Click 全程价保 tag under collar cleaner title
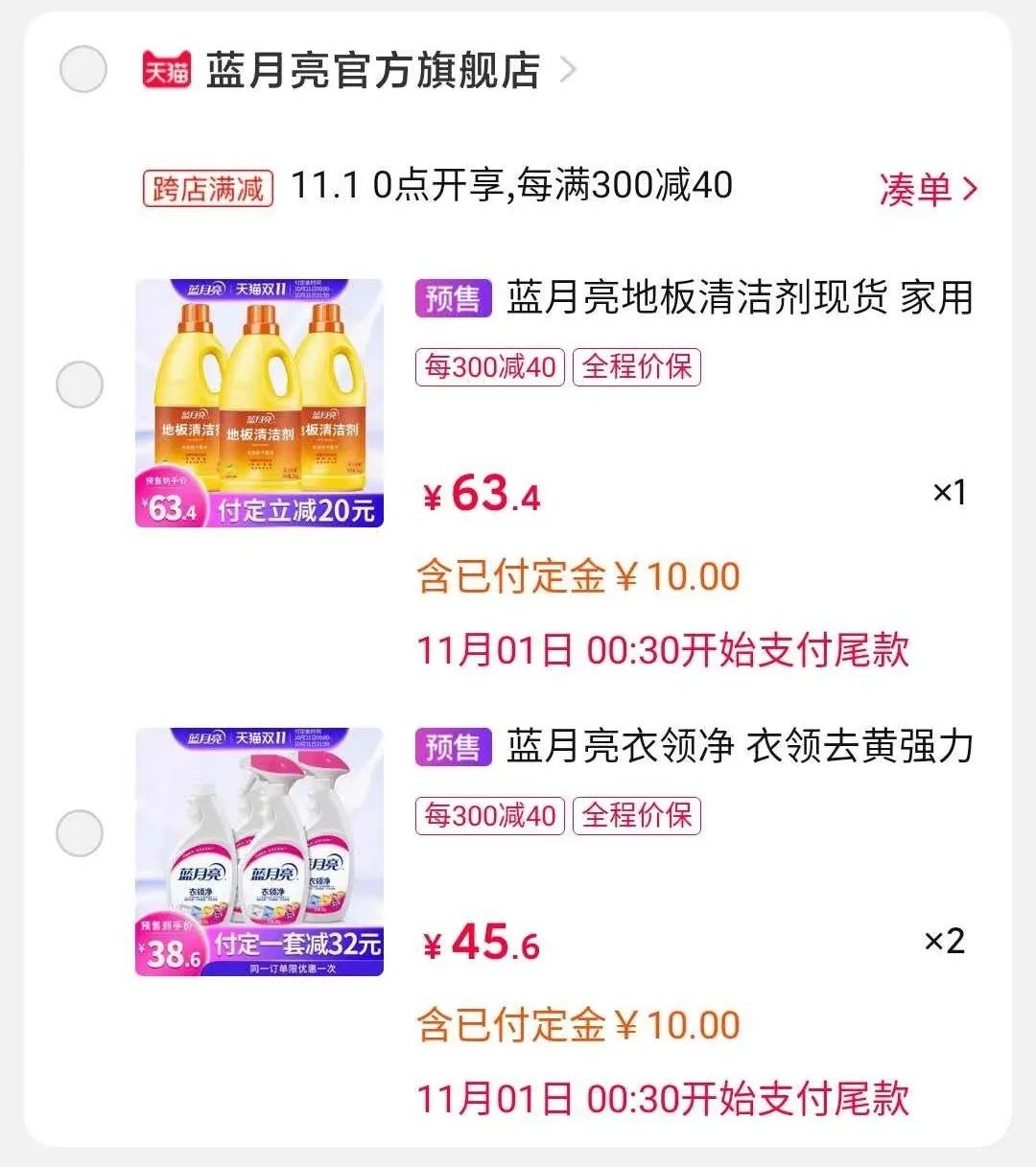Viewport: 1036px width, 1167px height. click(638, 816)
